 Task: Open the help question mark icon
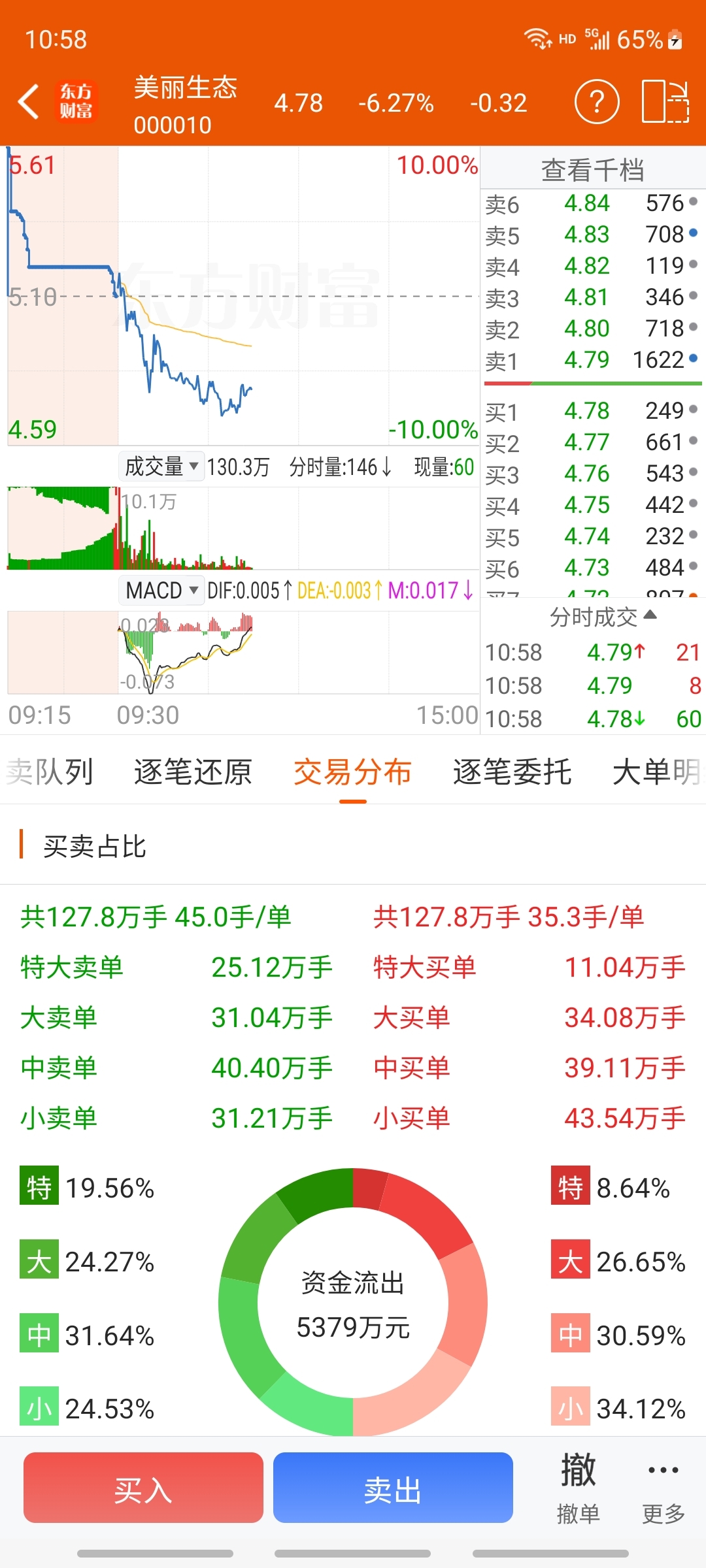point(597,102)
